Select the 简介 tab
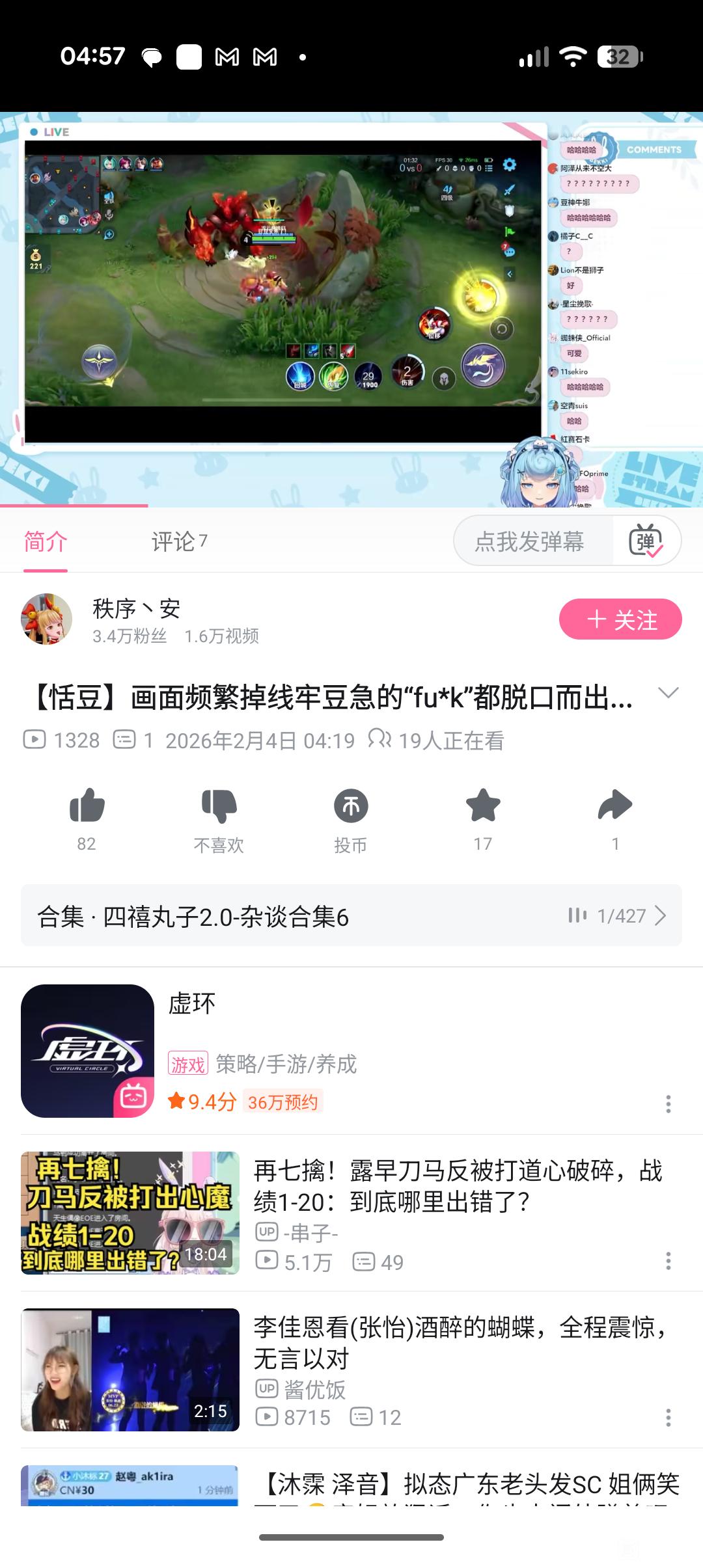This screenshot has height=1568, width=703. click(46, 541)
